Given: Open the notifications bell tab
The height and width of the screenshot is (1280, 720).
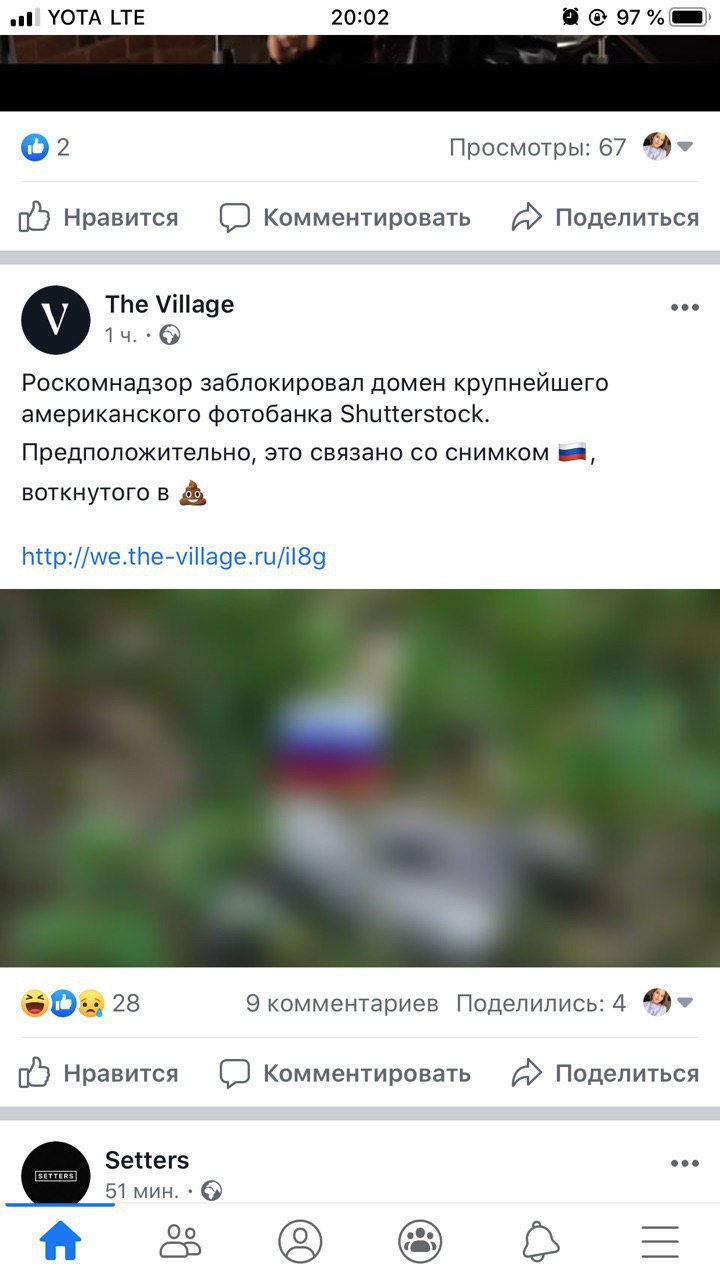Looking at the screenshot, I should pos(540,1242).
